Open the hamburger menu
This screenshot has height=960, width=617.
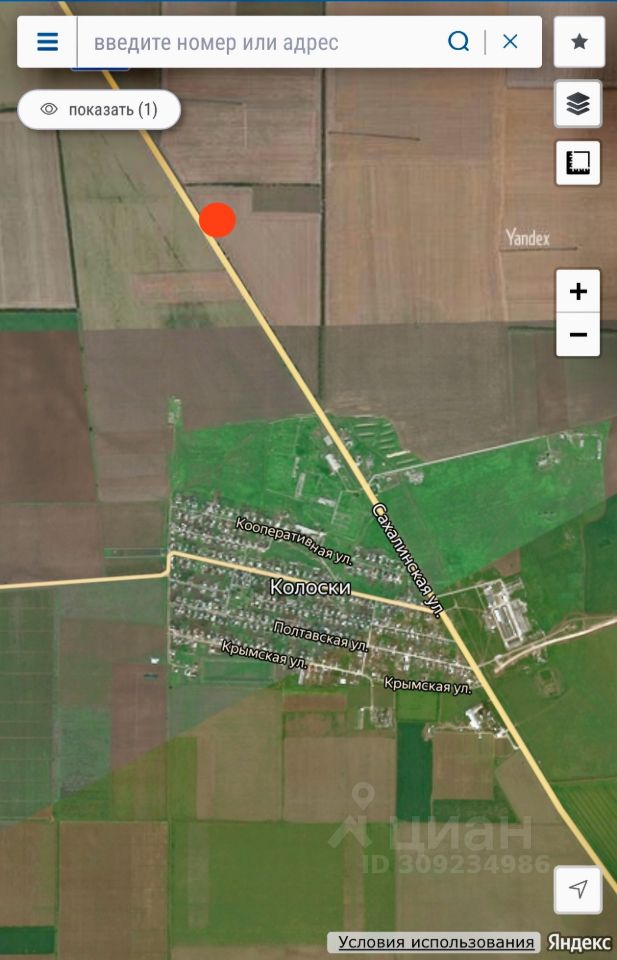pyautogui.click(x=47, y=42)
